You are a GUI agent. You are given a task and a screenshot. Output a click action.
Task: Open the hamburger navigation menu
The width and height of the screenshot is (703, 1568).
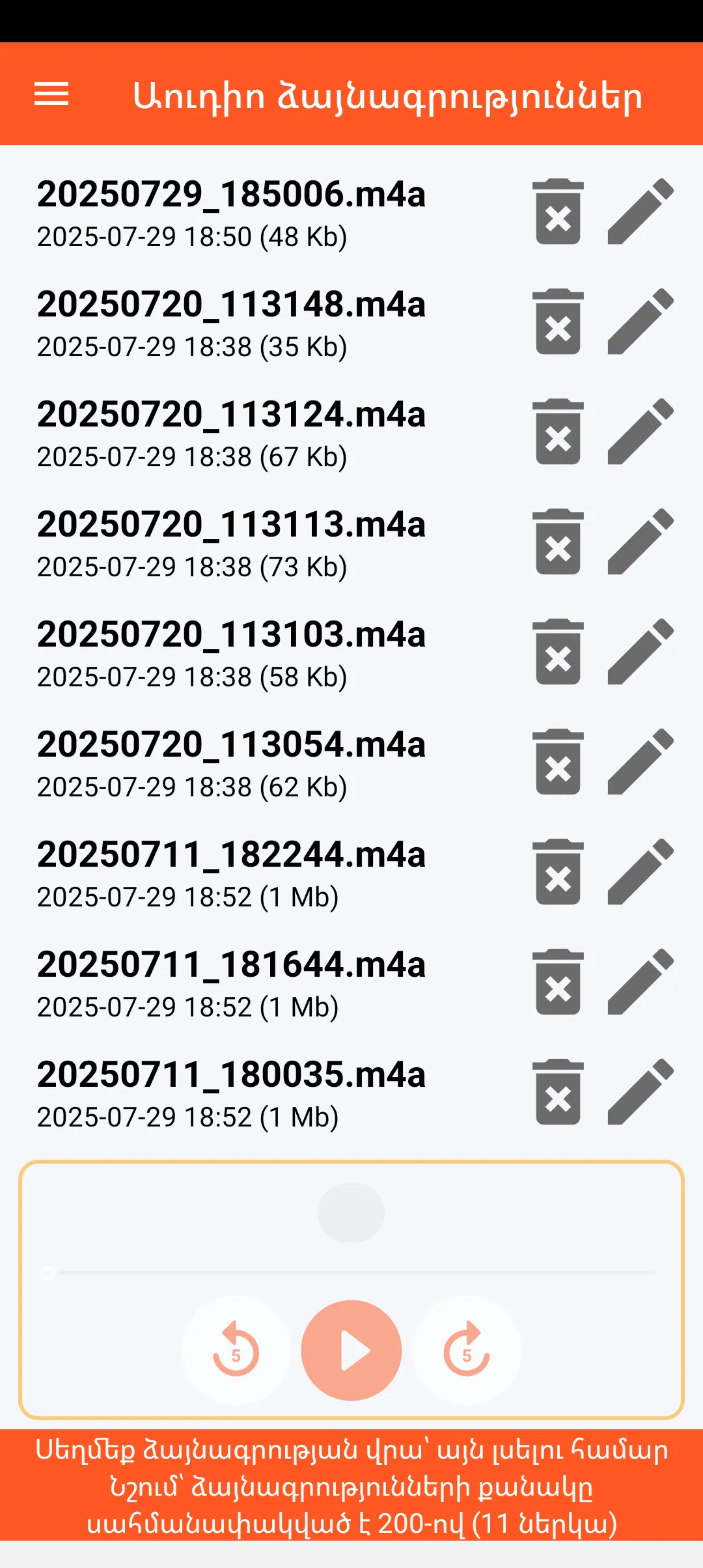tap(51, 94)
